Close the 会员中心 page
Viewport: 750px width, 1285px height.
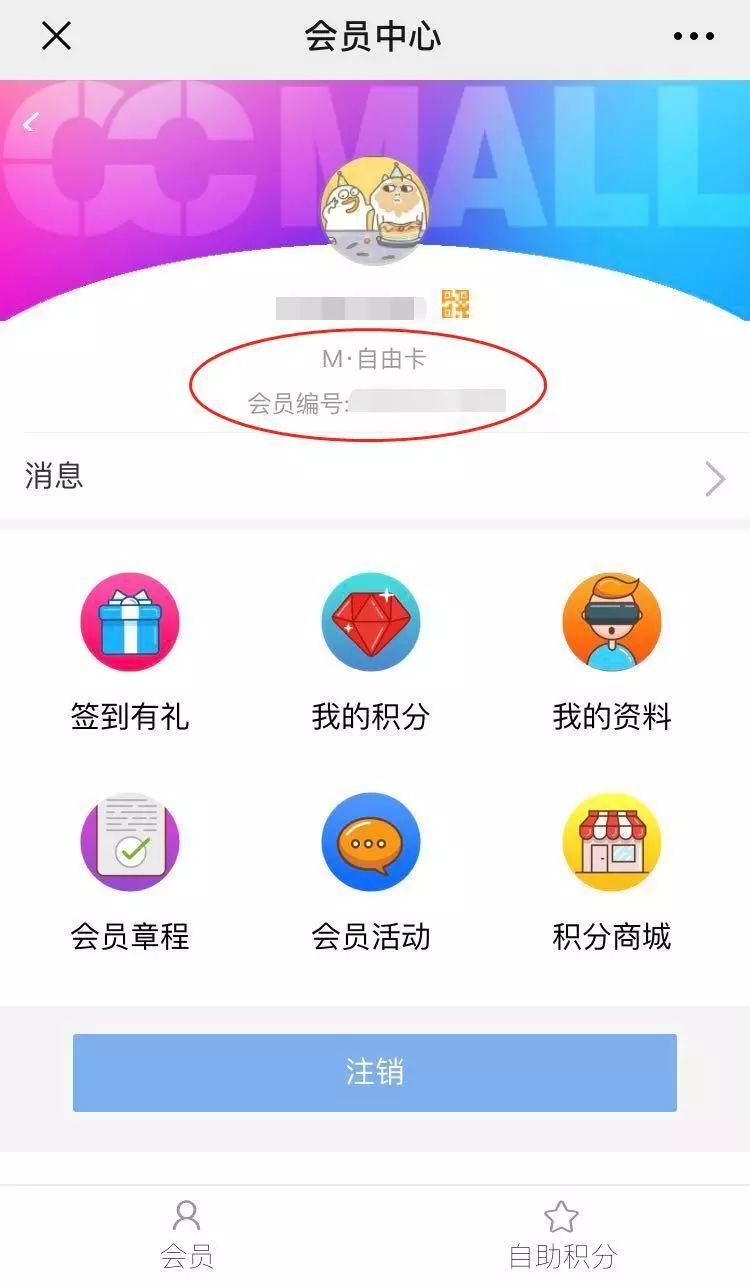[56, 36]
